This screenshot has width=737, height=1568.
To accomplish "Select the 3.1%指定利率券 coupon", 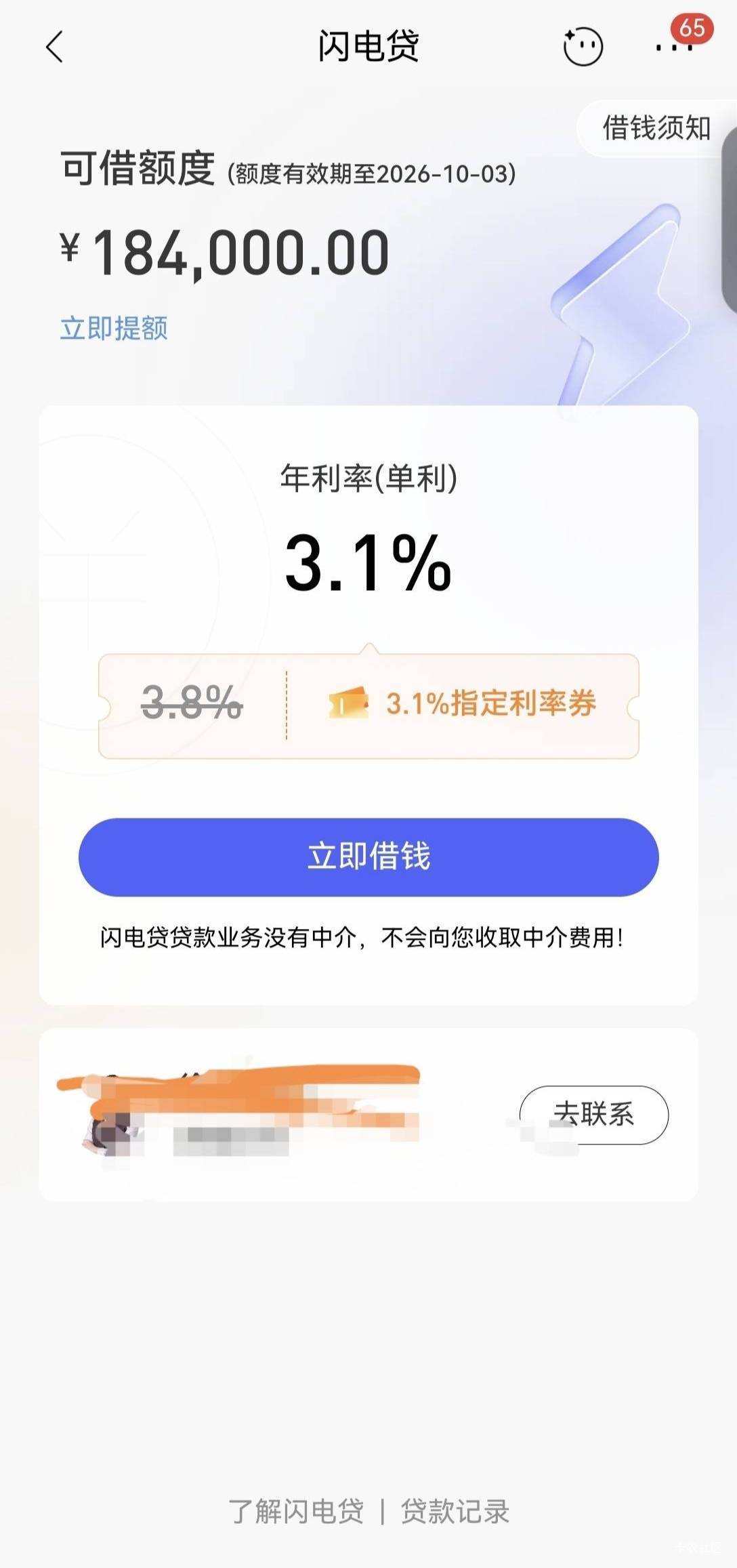I will point(463,704).
